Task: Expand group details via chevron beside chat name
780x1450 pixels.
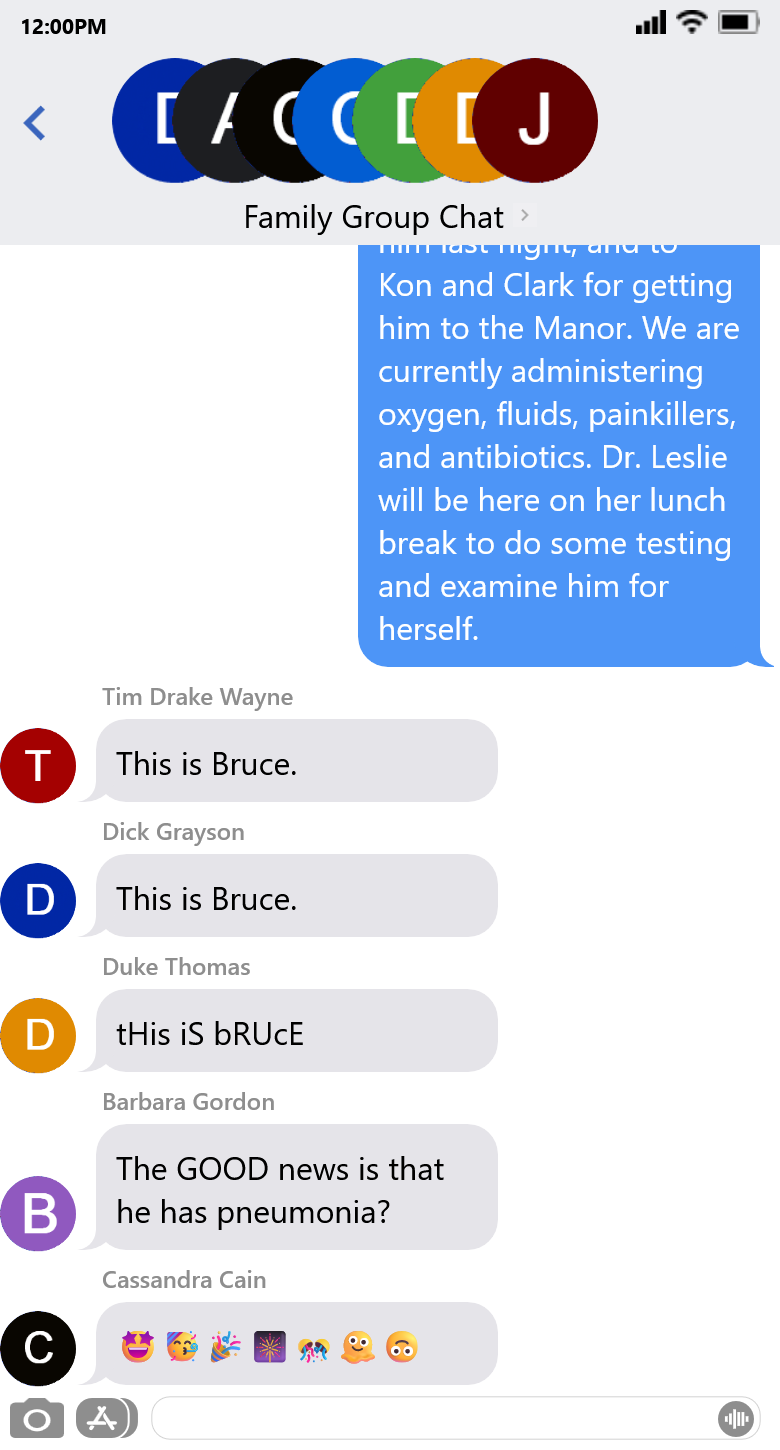Action: tap(524, 216)
